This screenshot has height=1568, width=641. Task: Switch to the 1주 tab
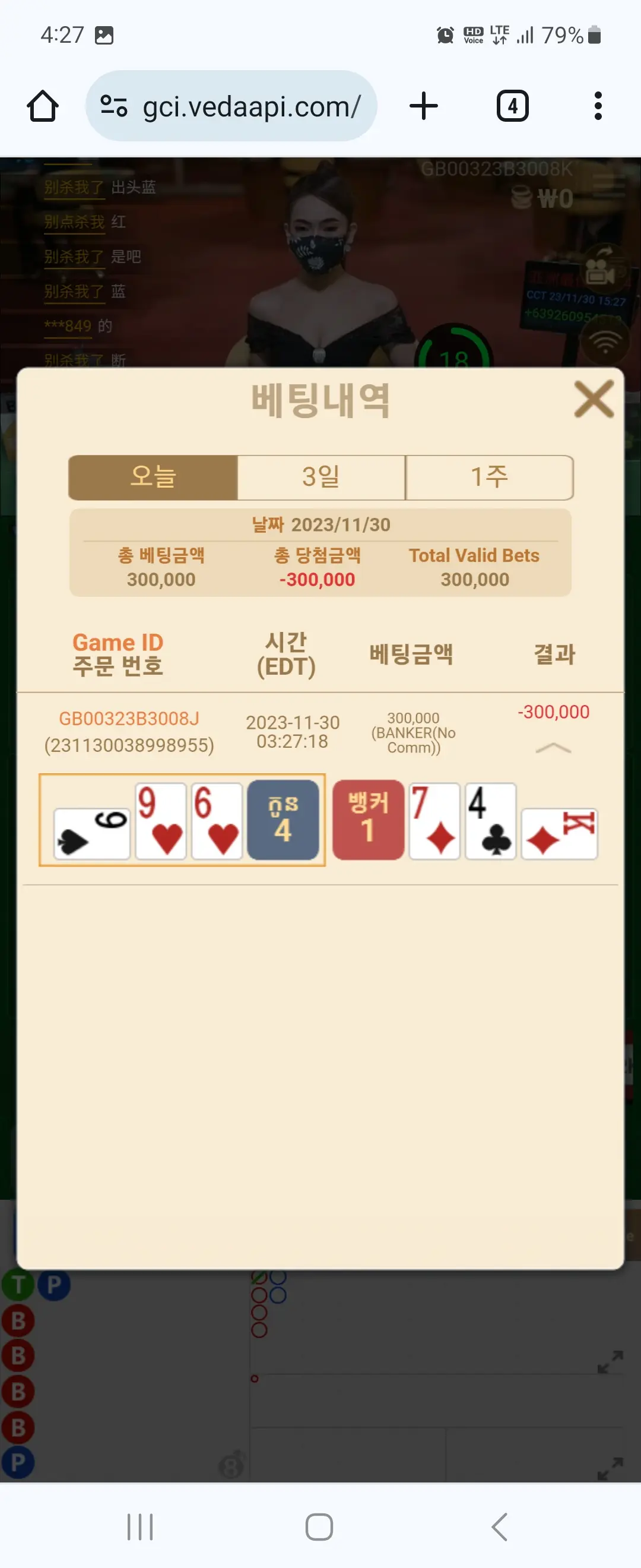point(490,477)
